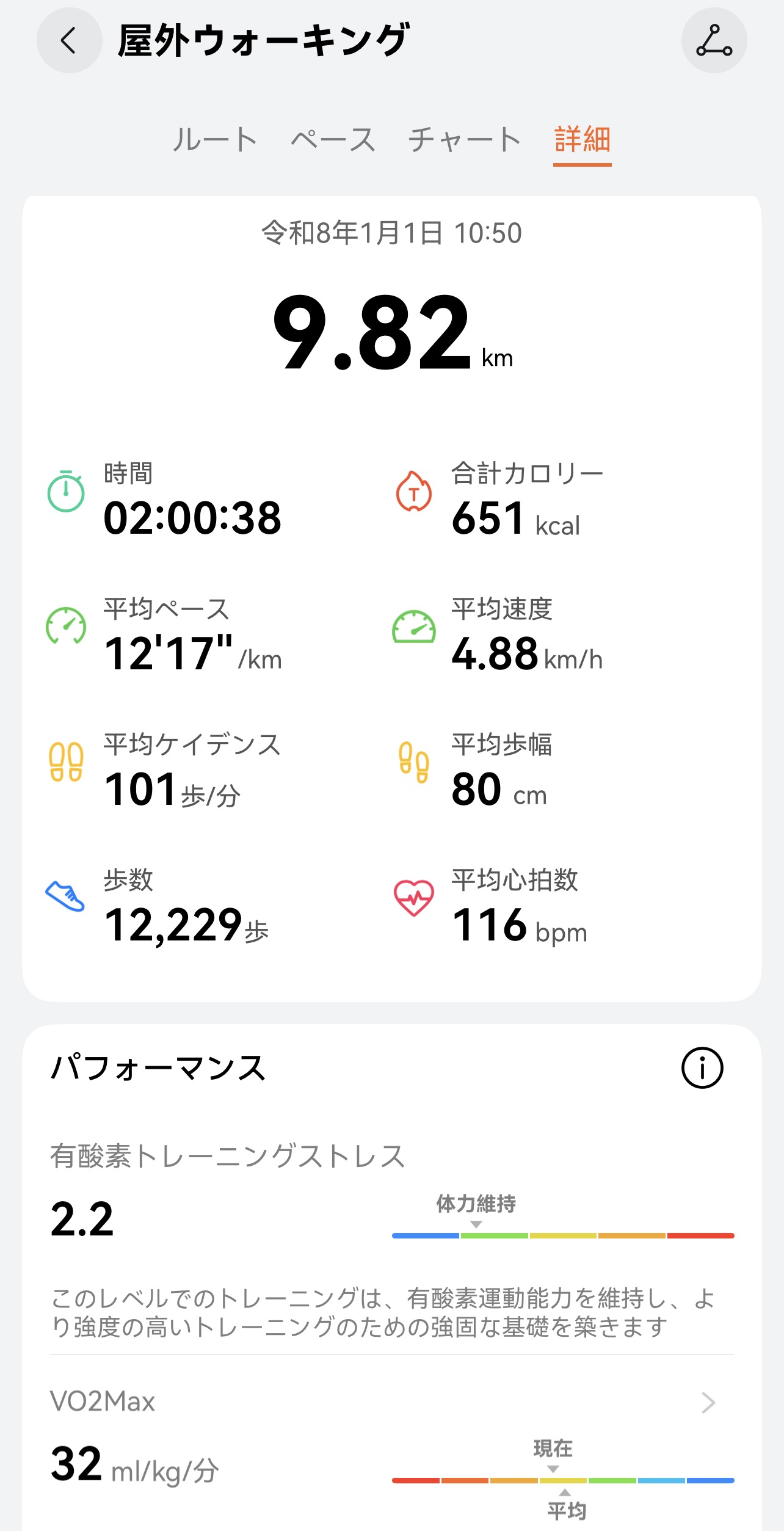
Task: Open the performance info tooltip
Action: [702, 1067]
